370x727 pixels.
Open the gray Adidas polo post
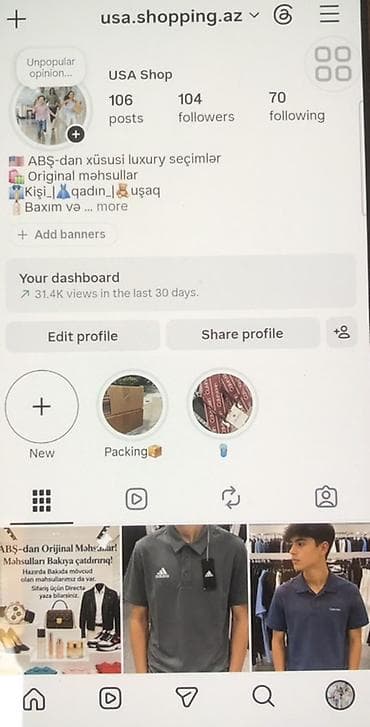(185, 599)
